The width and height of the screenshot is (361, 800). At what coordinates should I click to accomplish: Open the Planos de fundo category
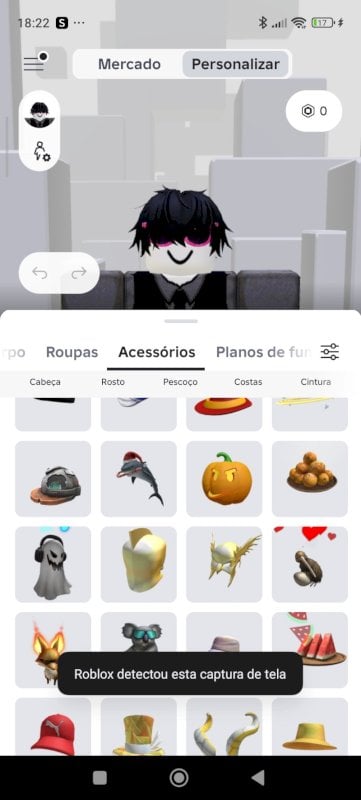click(263, 352)
